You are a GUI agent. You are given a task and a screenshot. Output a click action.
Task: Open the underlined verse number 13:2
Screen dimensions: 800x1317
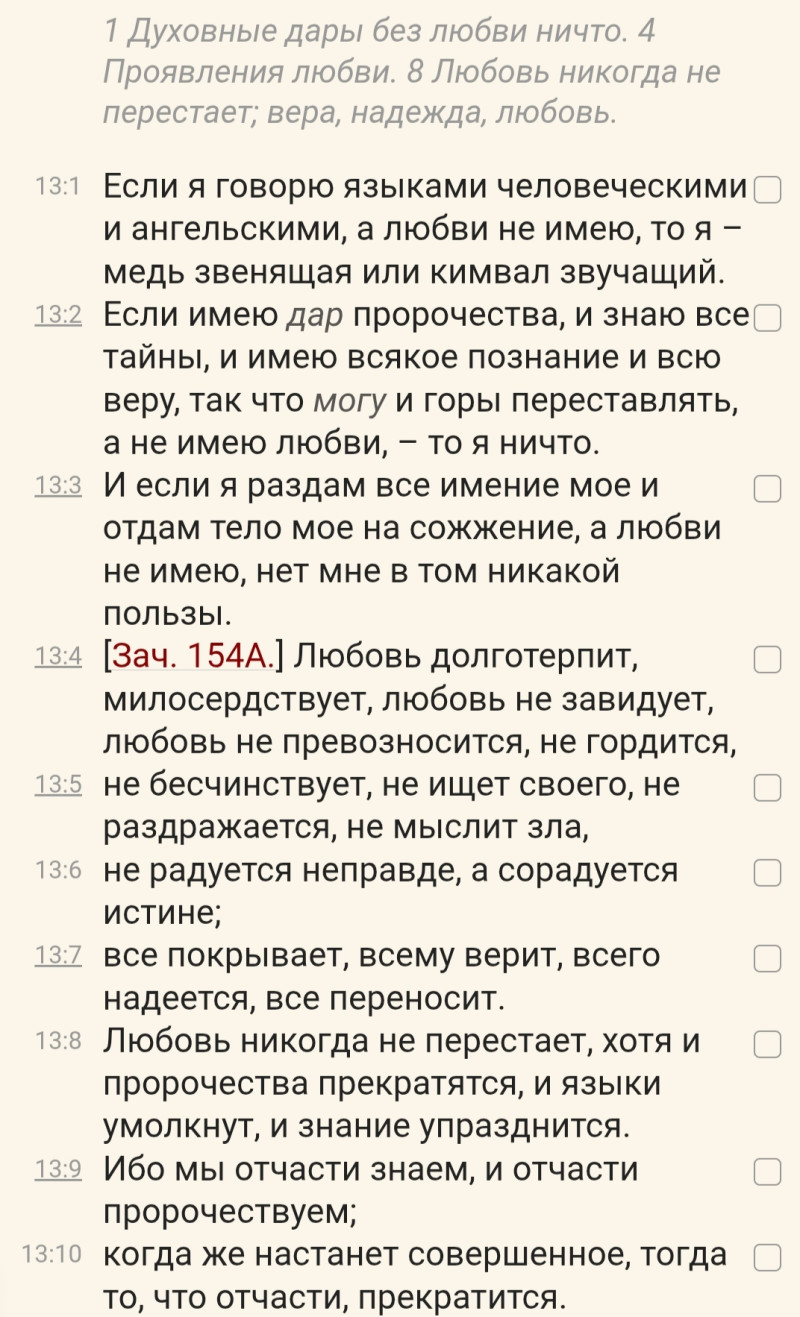coord(57,316)
